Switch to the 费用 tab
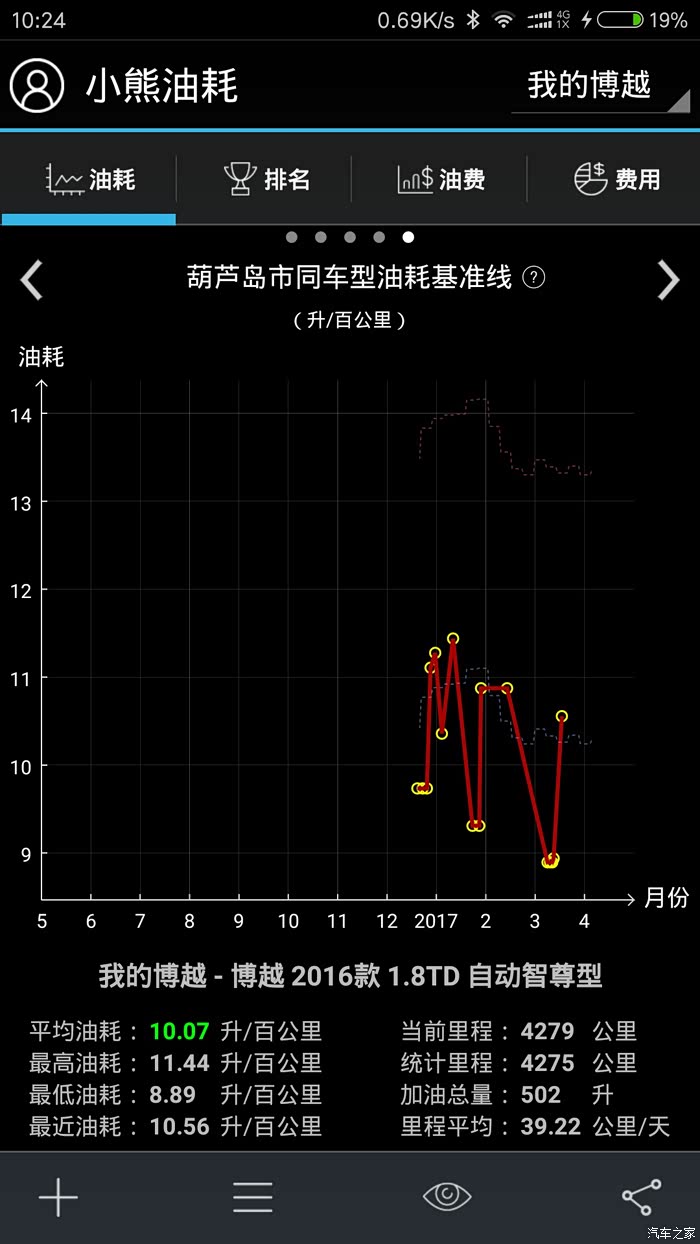The image size is (700, 1244). click(616, 180)
